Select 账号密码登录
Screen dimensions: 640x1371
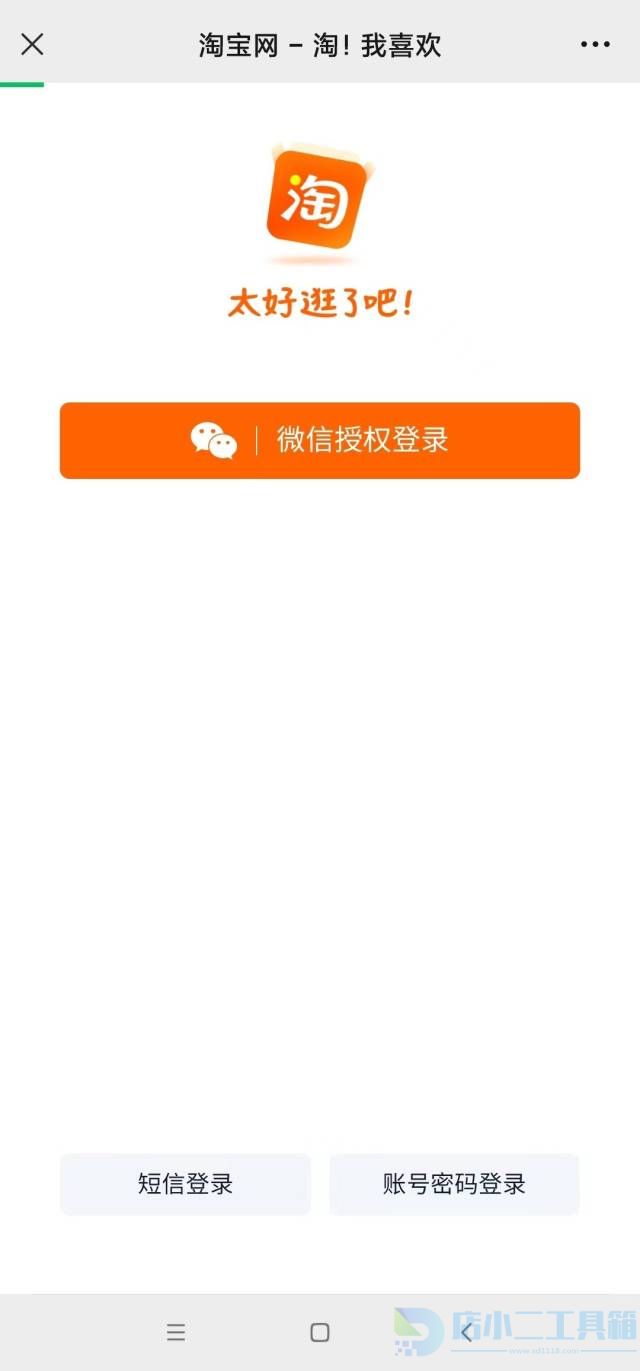pyautogui.click(x=454, y=1184)
